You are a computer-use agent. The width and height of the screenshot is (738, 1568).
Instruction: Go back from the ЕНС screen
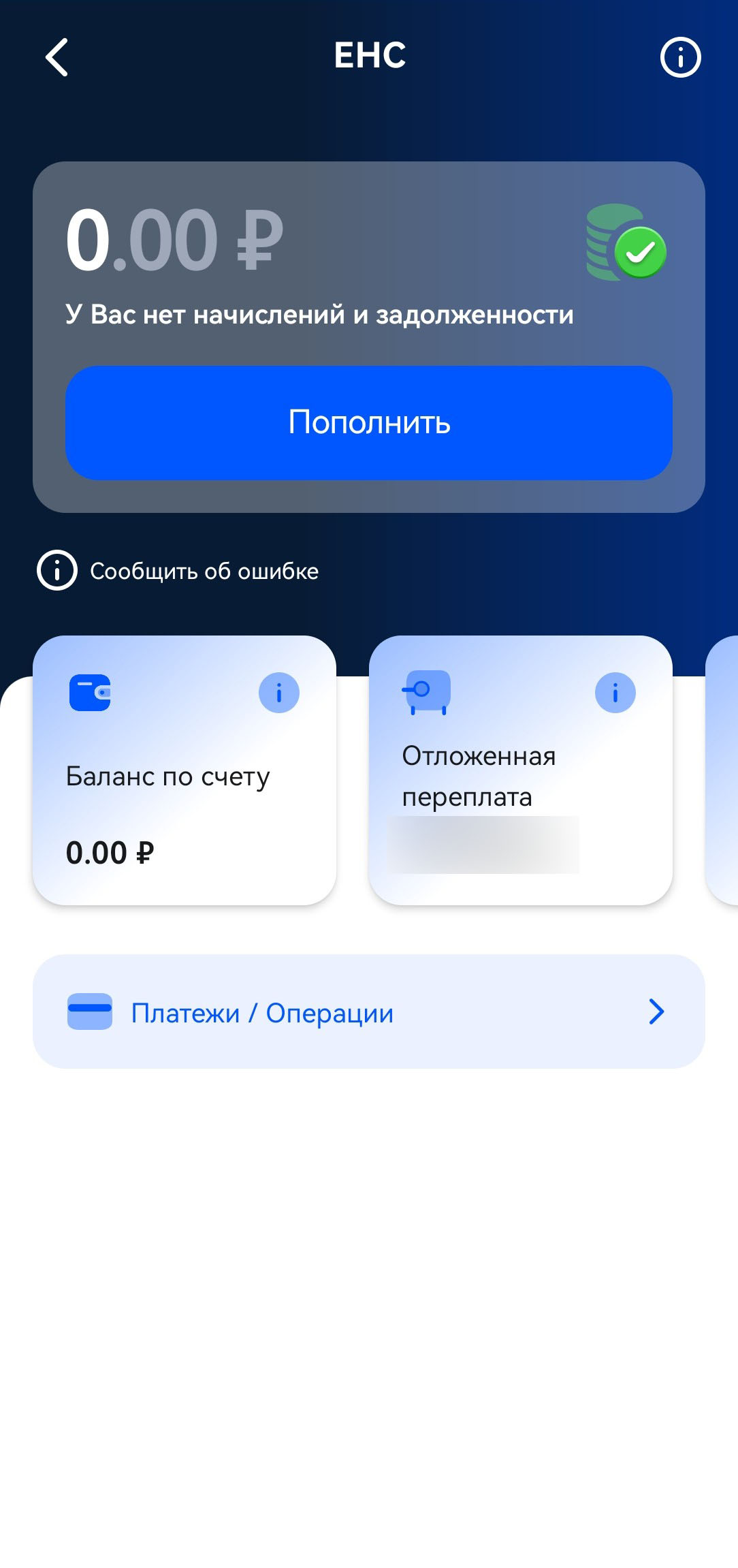point(57,57)
